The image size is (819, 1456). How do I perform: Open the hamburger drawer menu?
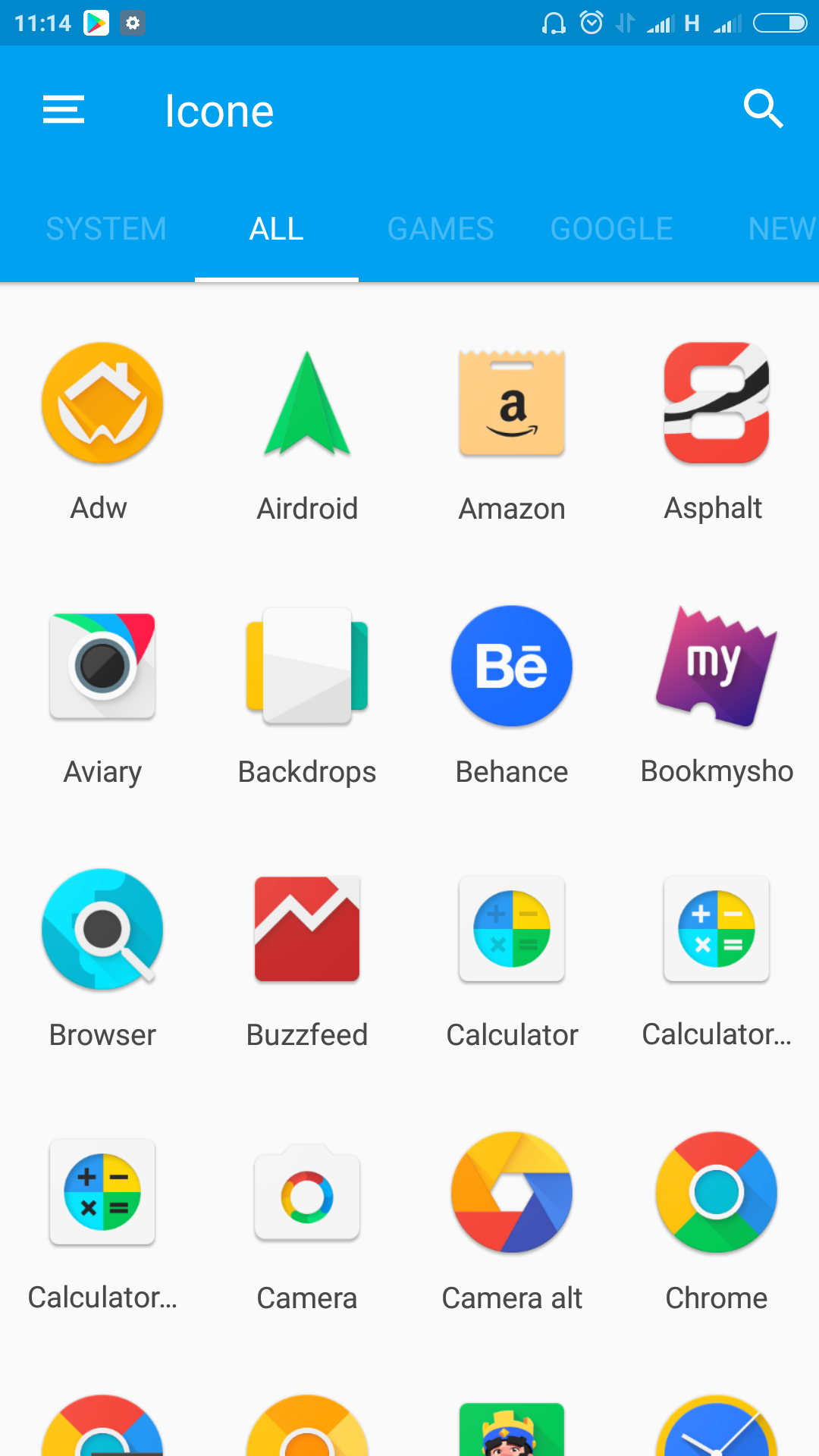click(x=64, y=110)
